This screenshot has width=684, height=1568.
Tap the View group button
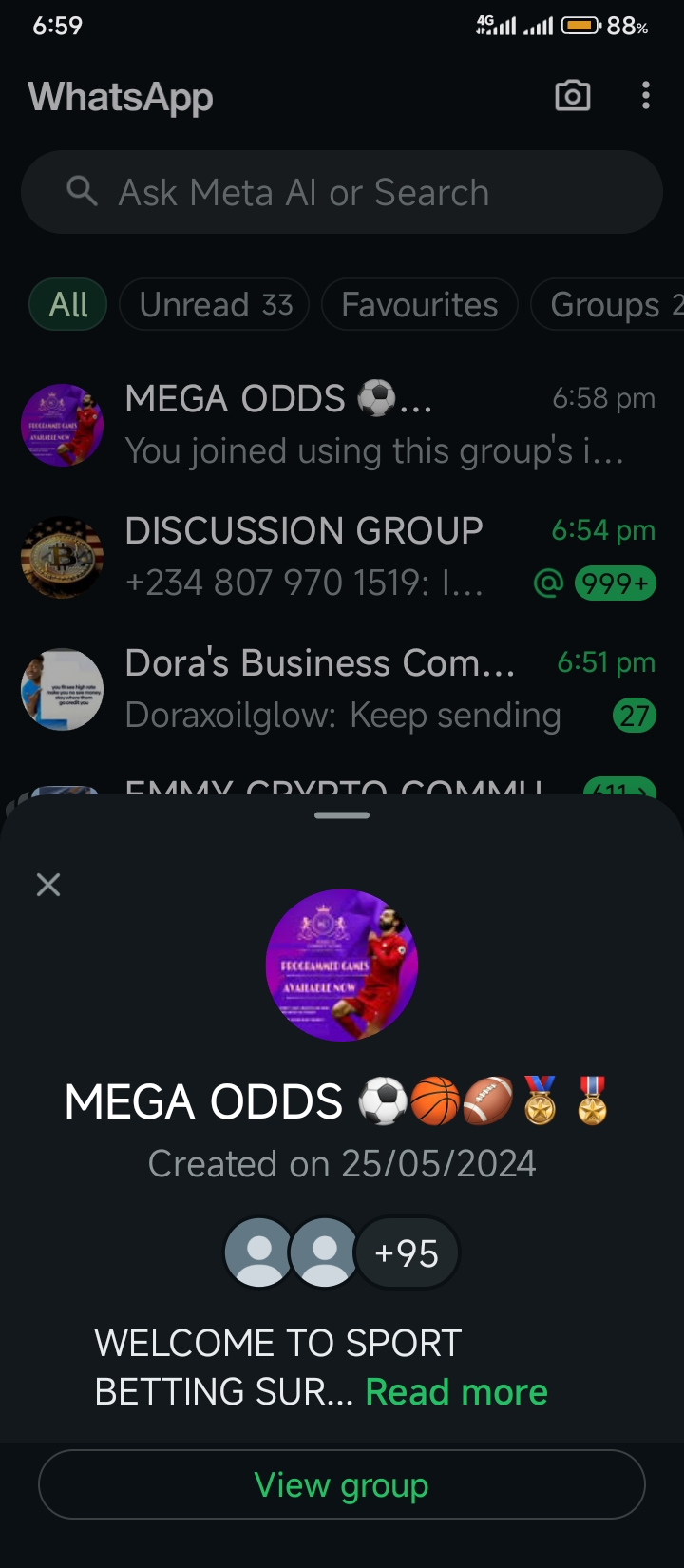pyautogui.click(x=342, y=1484)
